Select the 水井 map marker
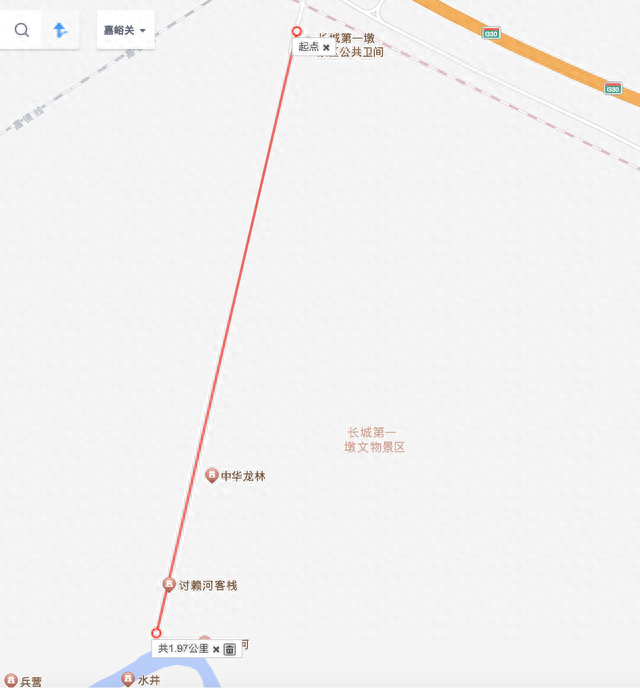The image size is (640, 688). click(x=128, y=679)
